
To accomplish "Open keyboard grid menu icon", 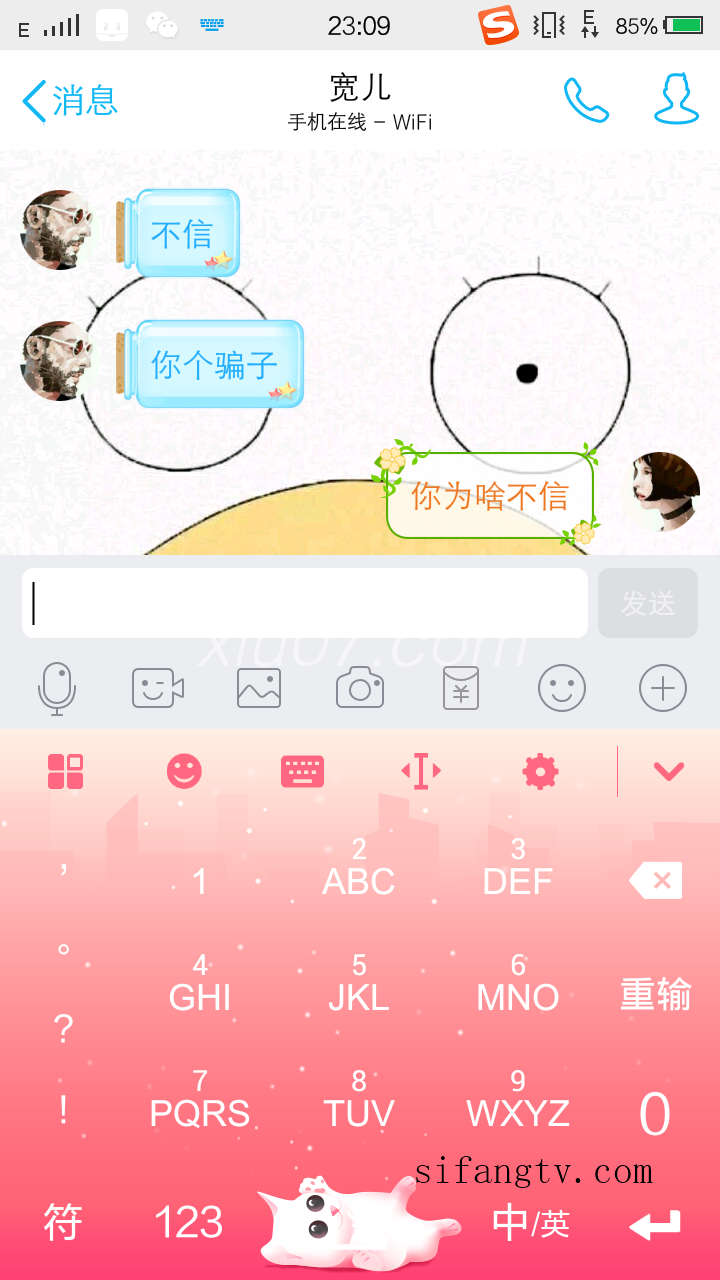I will (66, 771).
